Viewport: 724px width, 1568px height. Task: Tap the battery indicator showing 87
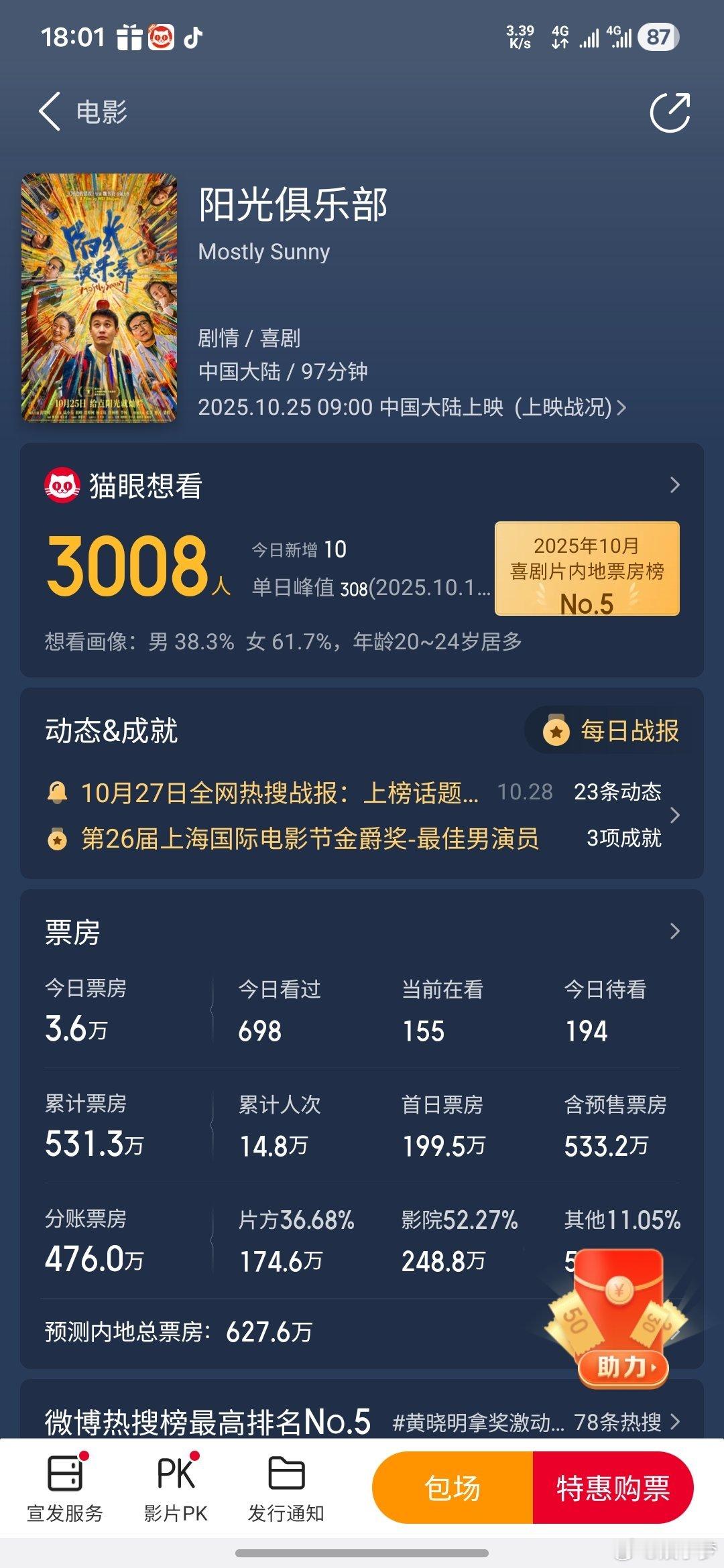coord(659,38)
